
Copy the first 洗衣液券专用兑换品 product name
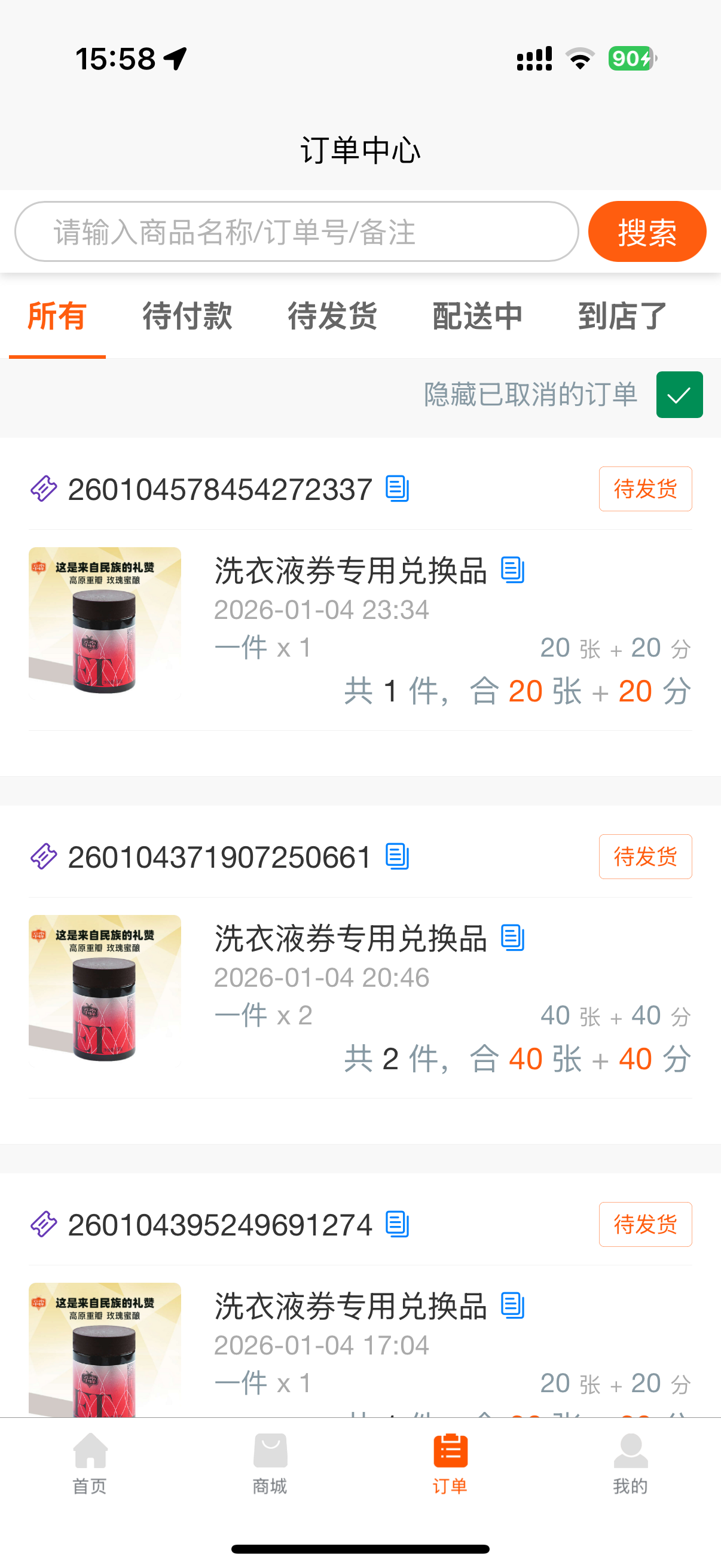(x=514, y=571)
